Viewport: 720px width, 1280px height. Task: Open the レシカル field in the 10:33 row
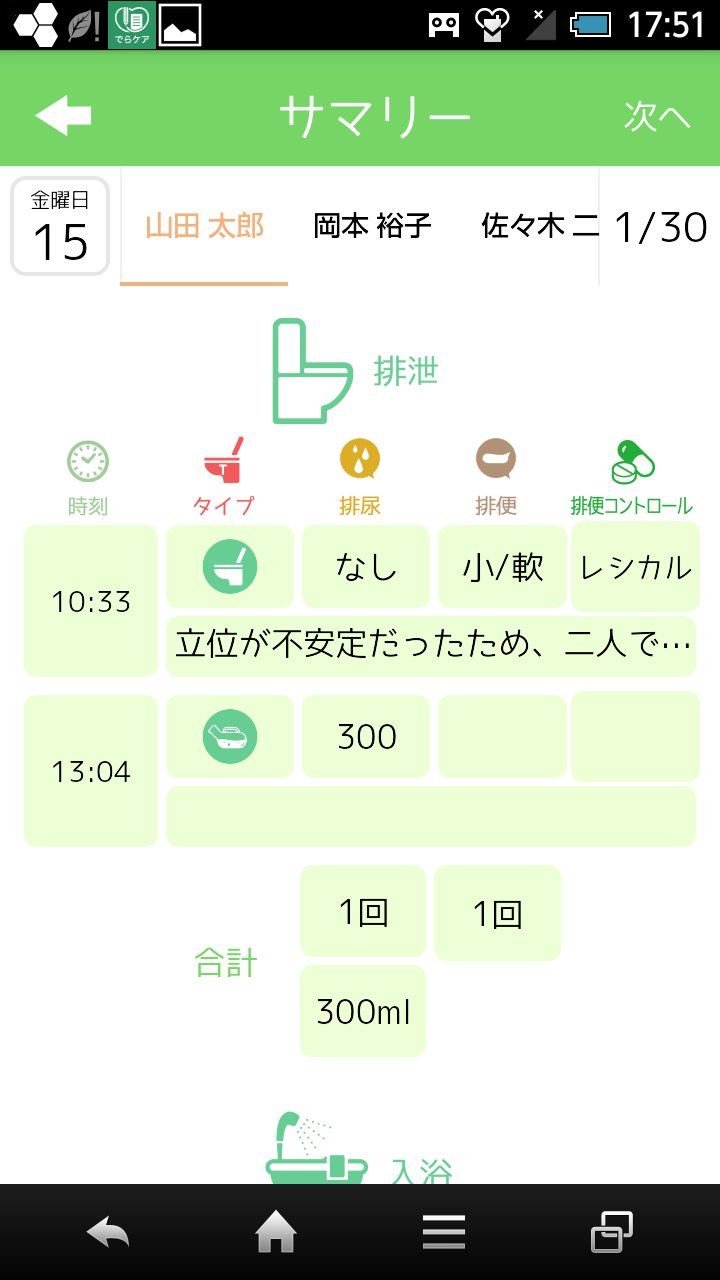click(x=636, y=567)
